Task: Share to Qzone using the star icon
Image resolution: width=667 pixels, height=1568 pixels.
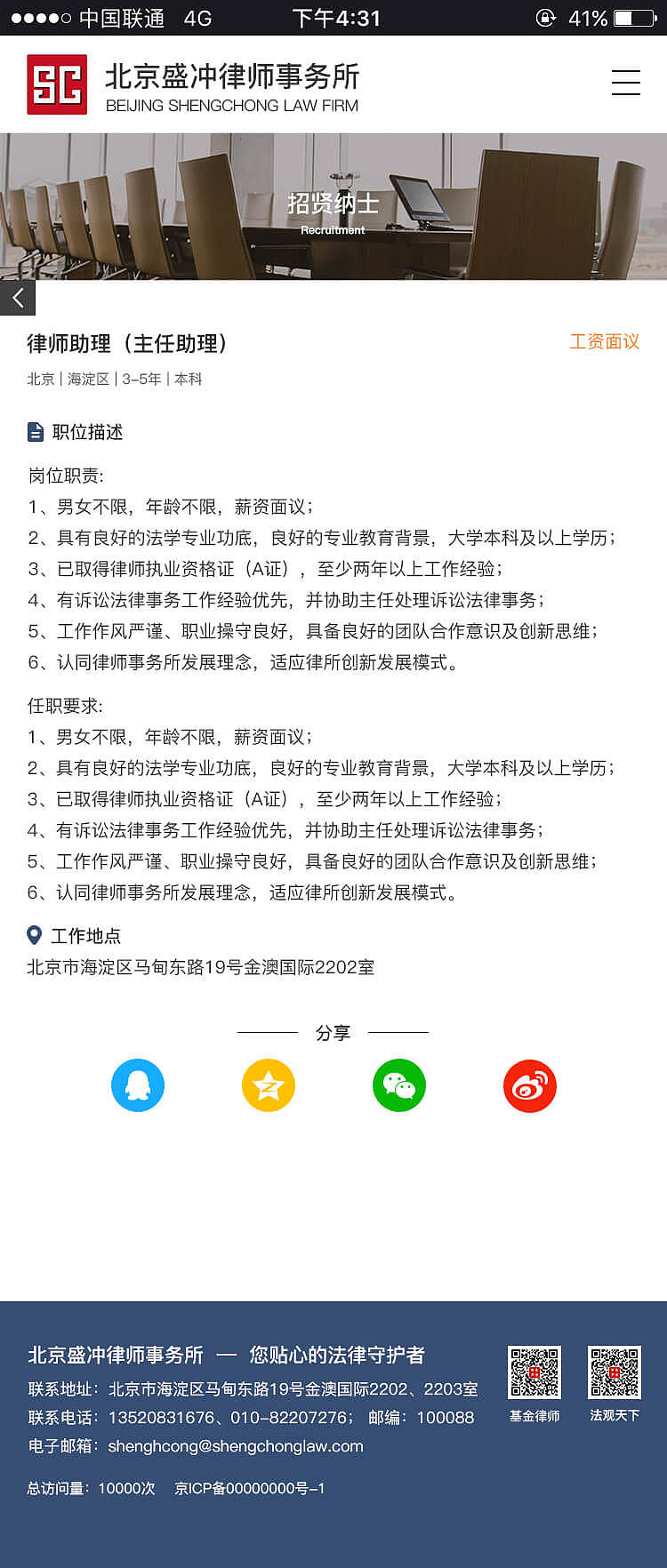Action: click(x=268, y=1084)
